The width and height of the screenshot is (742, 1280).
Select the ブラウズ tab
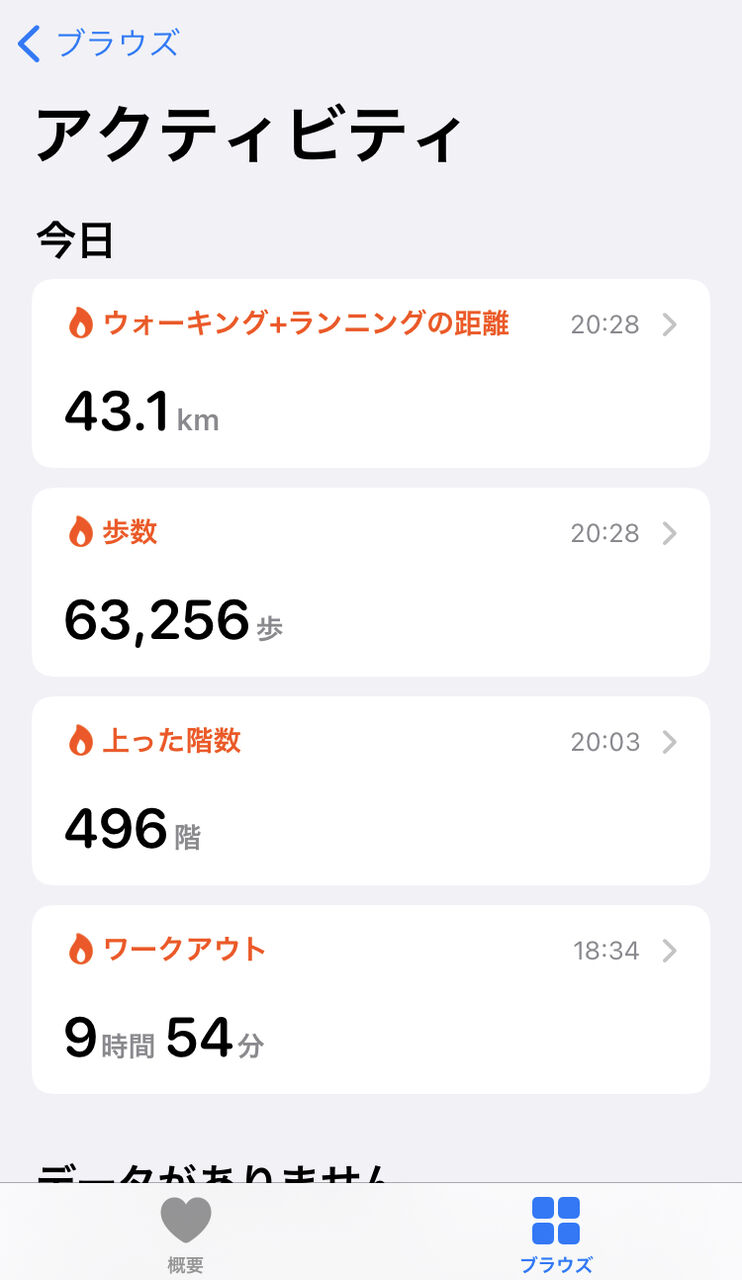coord(556,1233)
